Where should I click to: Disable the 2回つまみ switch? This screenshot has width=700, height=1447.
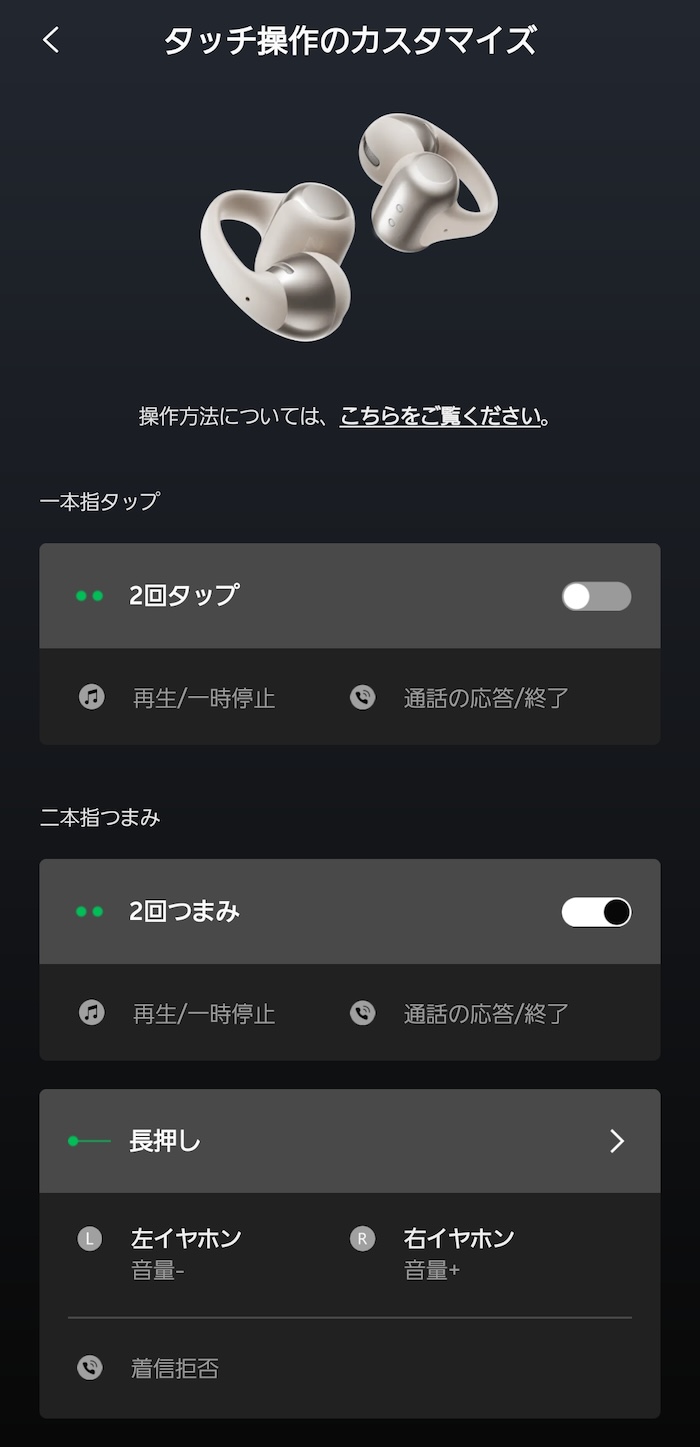tap(596, 912)
